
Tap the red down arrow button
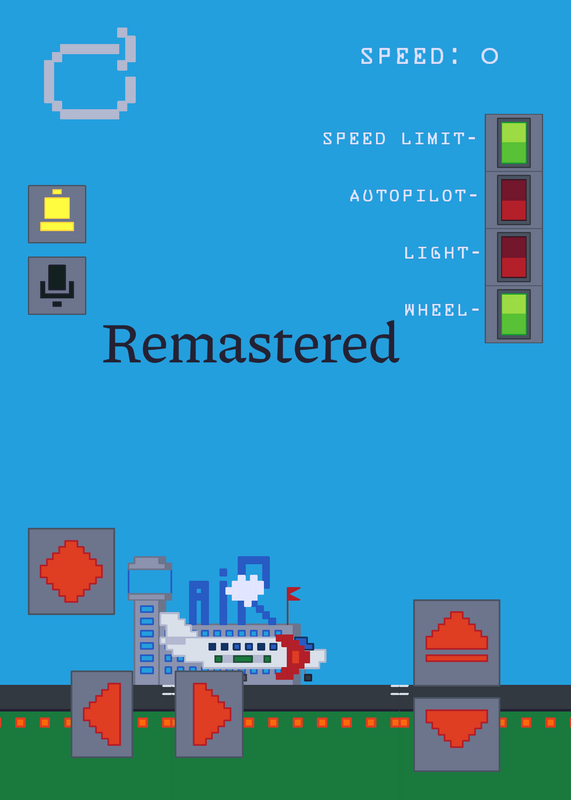[x=457, y=735]
